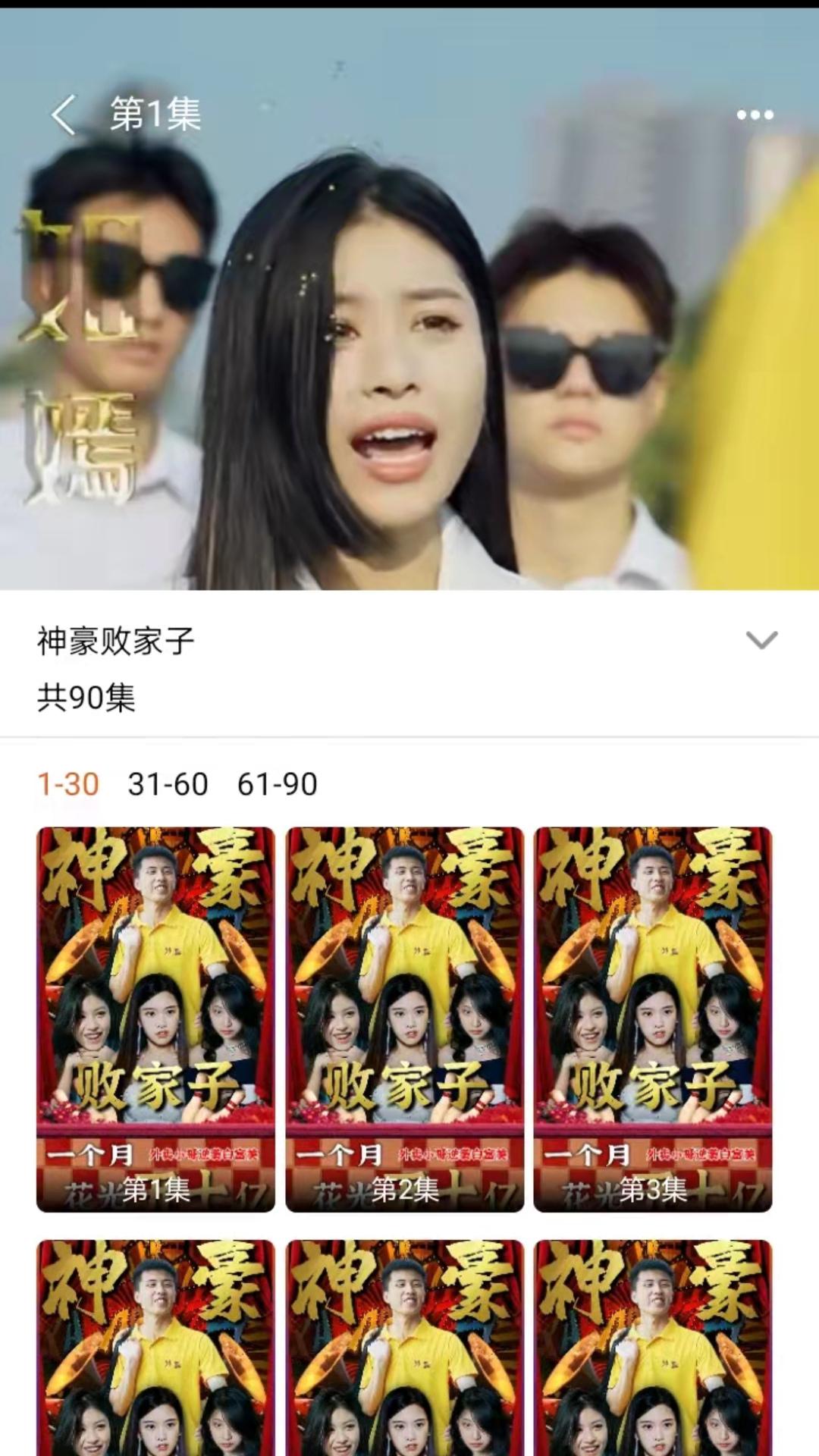819x1456 pixels.
Task: Select the 61-90 episode range
Action: point(277,784)
